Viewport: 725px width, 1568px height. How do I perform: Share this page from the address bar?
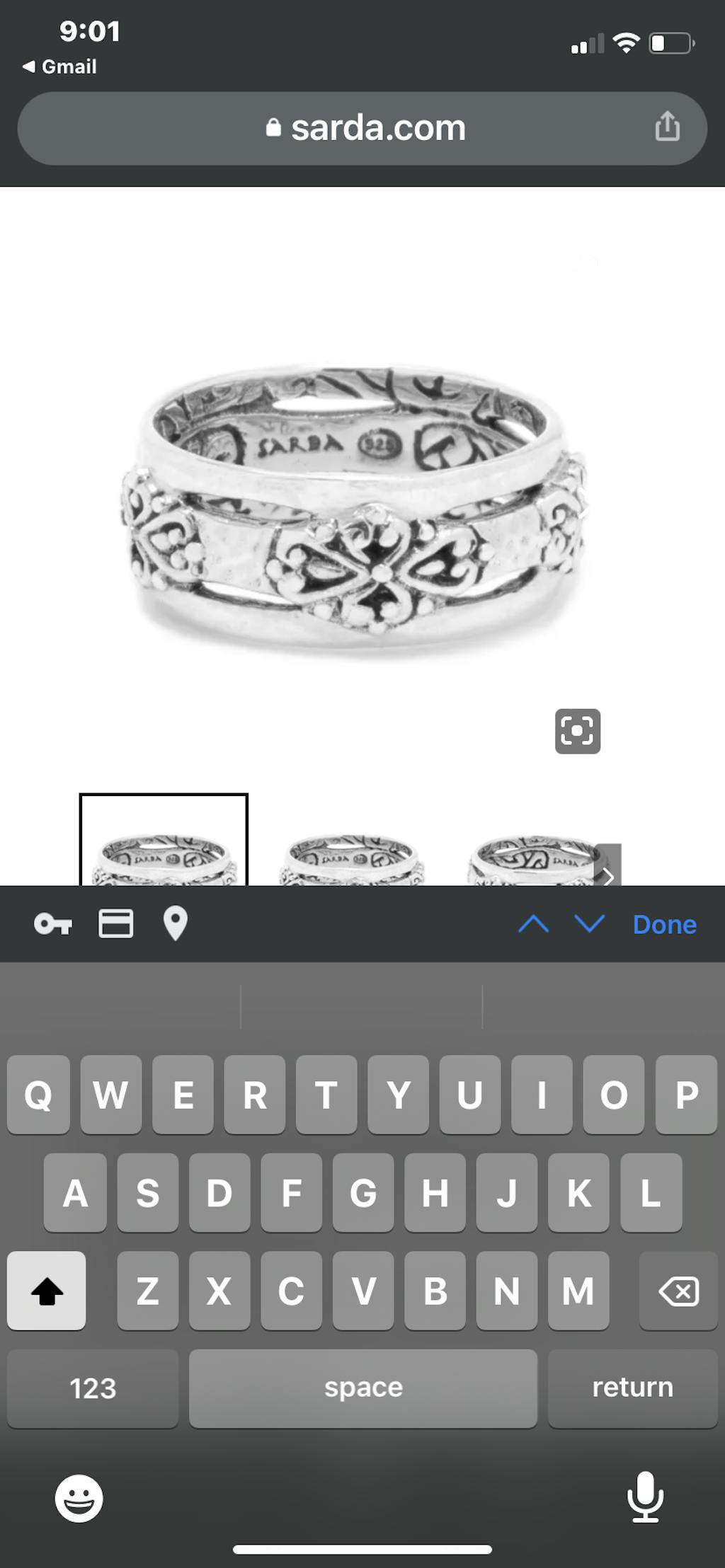coord(667,127)
